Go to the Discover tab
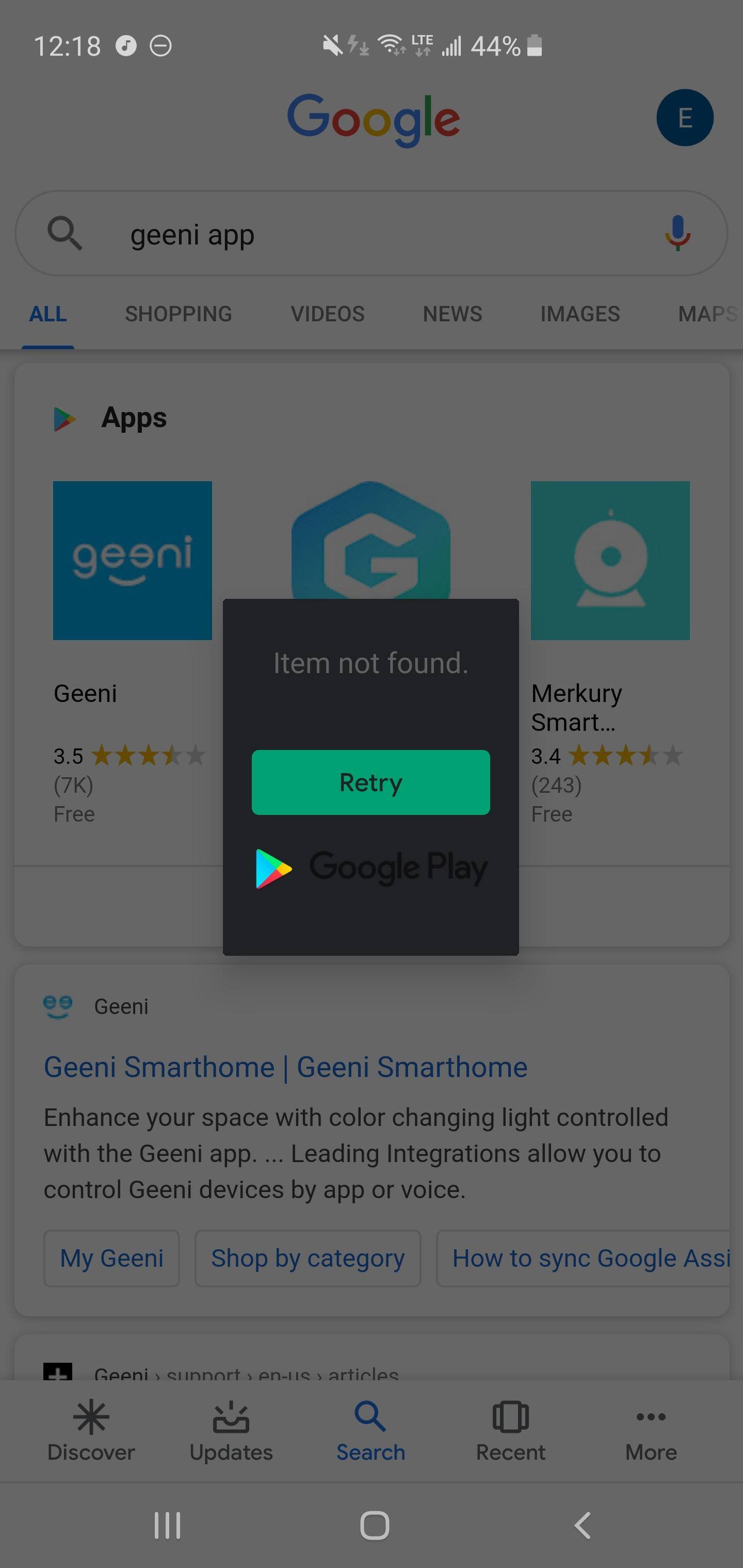 coord(91,1432)
